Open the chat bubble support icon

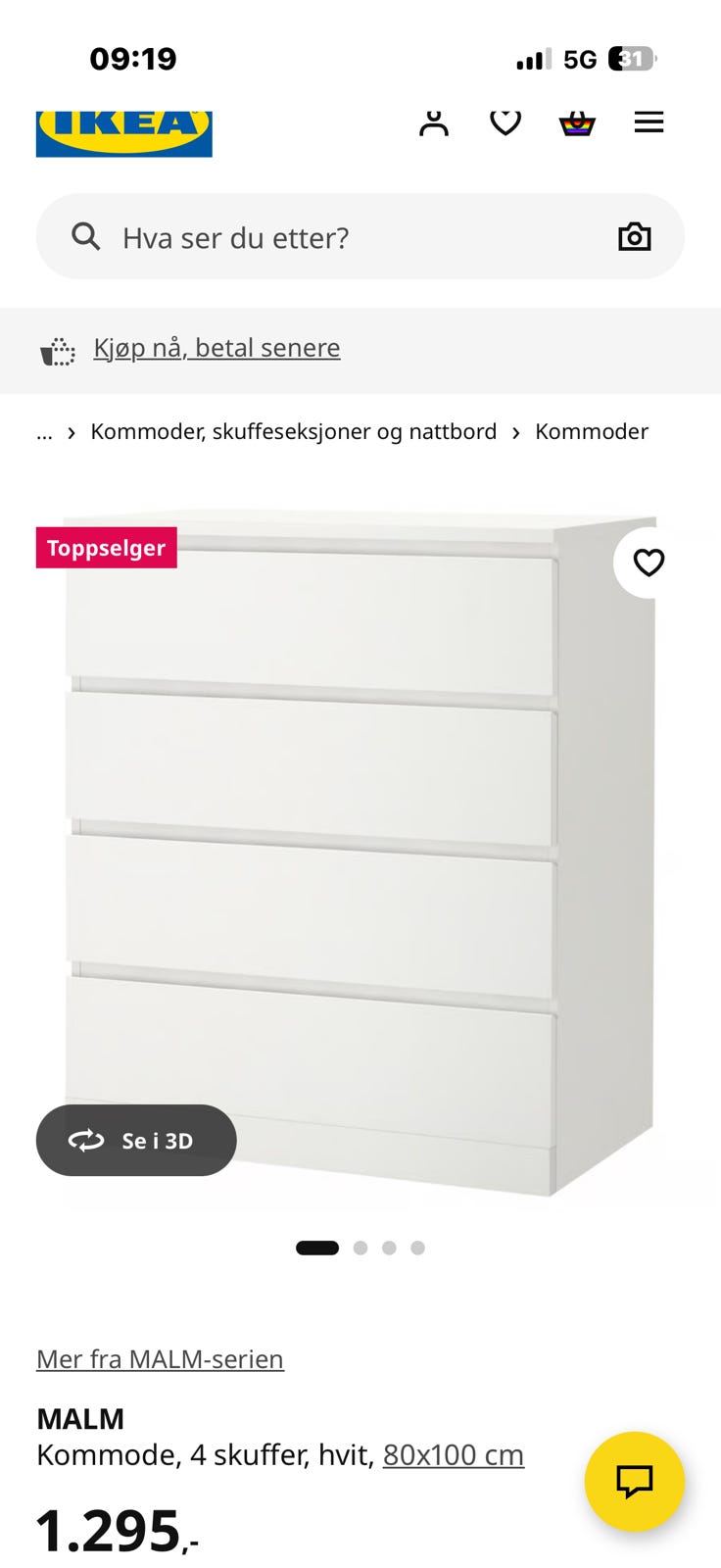point(634,1482)
